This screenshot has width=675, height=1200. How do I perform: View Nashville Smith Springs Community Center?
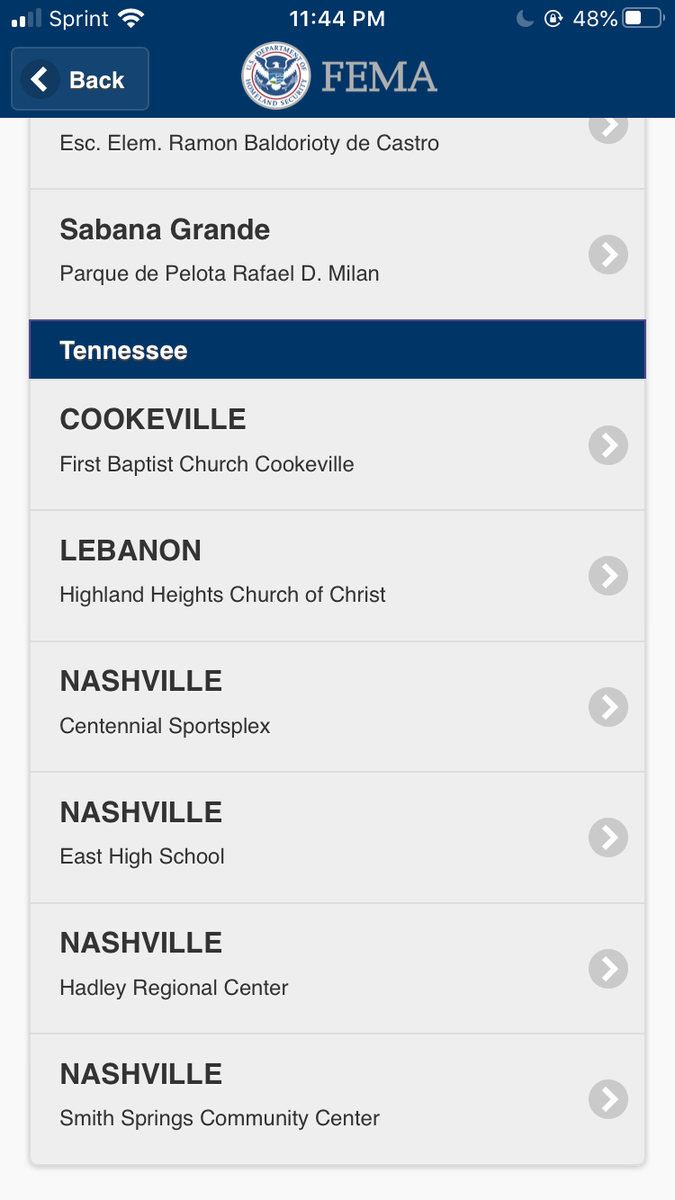[x=337, y=1099]
